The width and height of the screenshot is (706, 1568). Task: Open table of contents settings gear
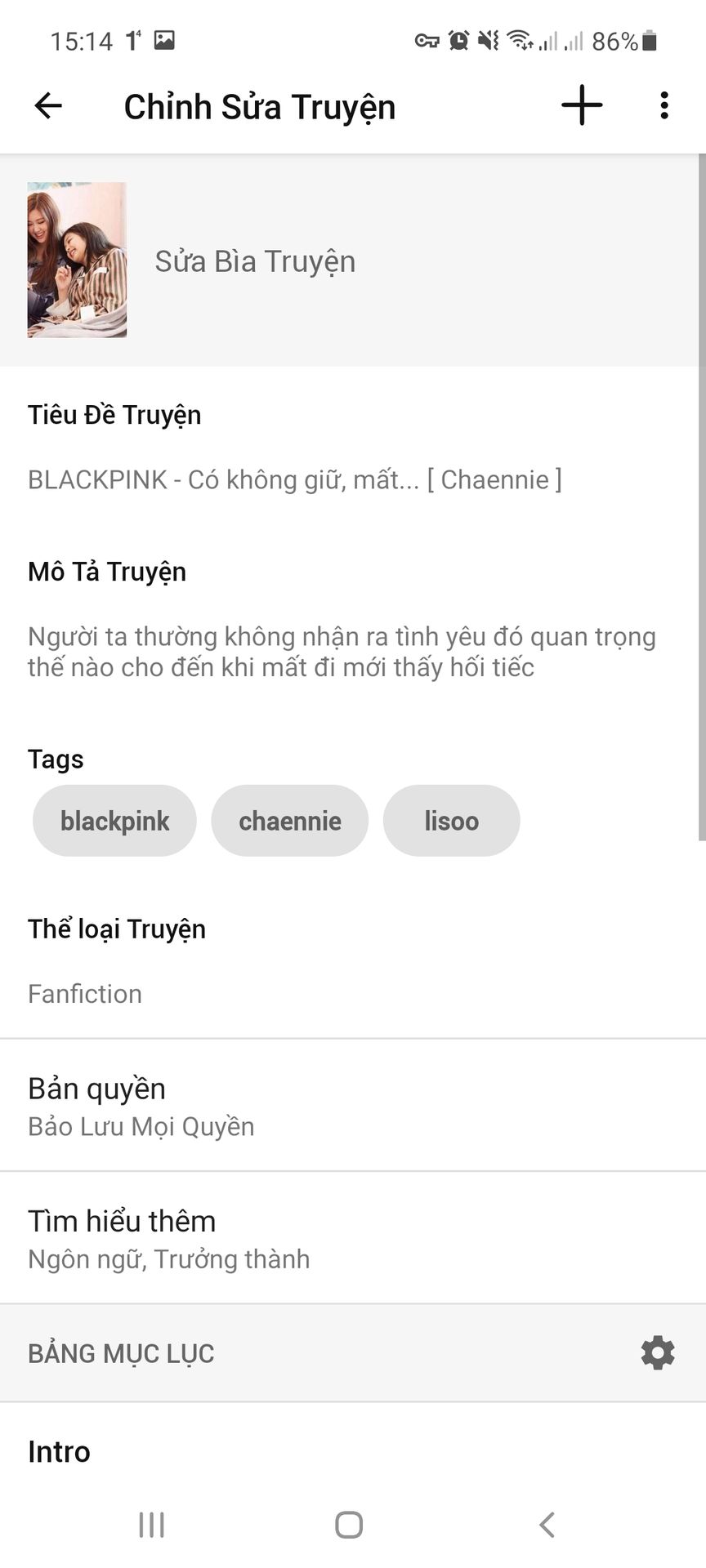click(x=658, y=1353)
